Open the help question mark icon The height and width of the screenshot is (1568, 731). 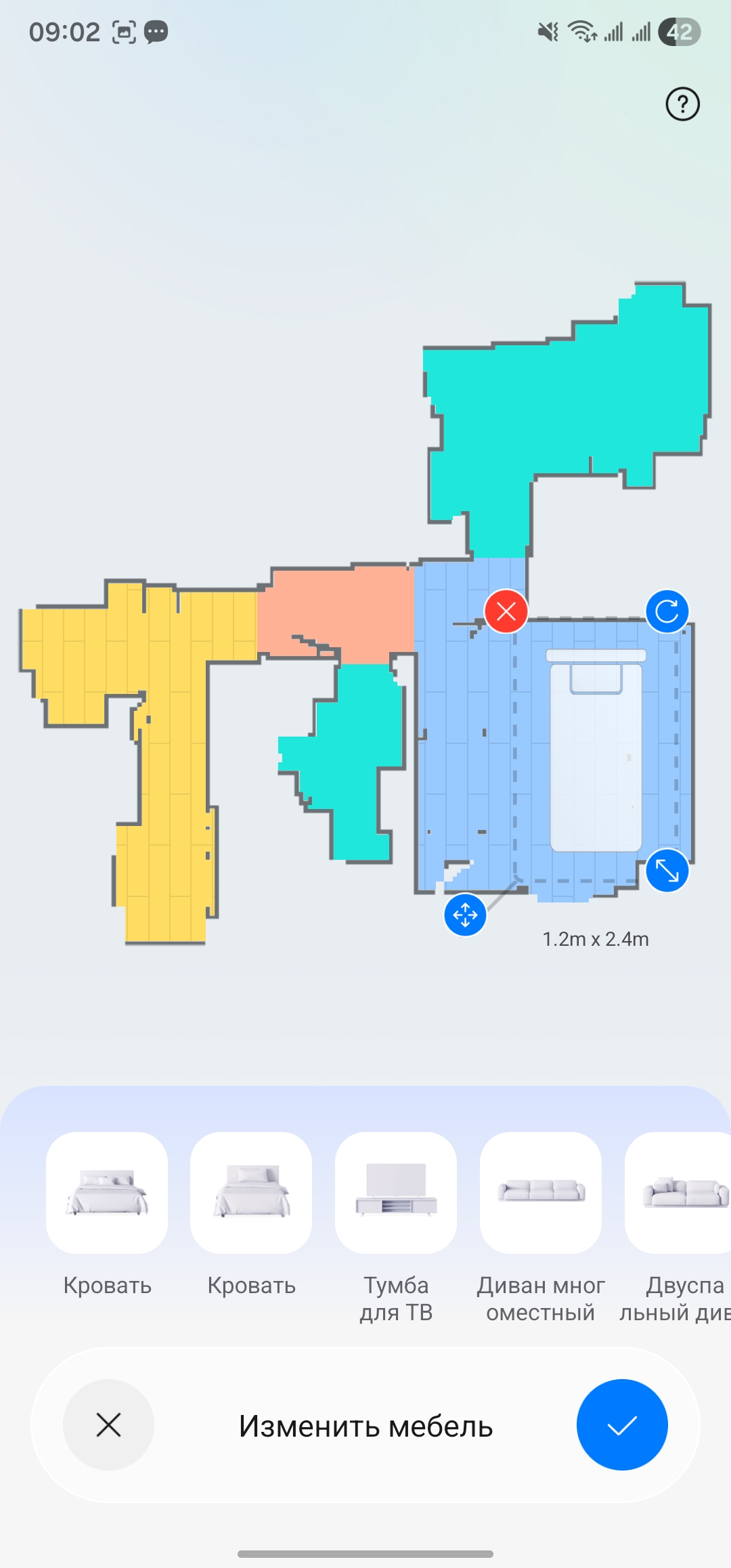tap(682, 104)
